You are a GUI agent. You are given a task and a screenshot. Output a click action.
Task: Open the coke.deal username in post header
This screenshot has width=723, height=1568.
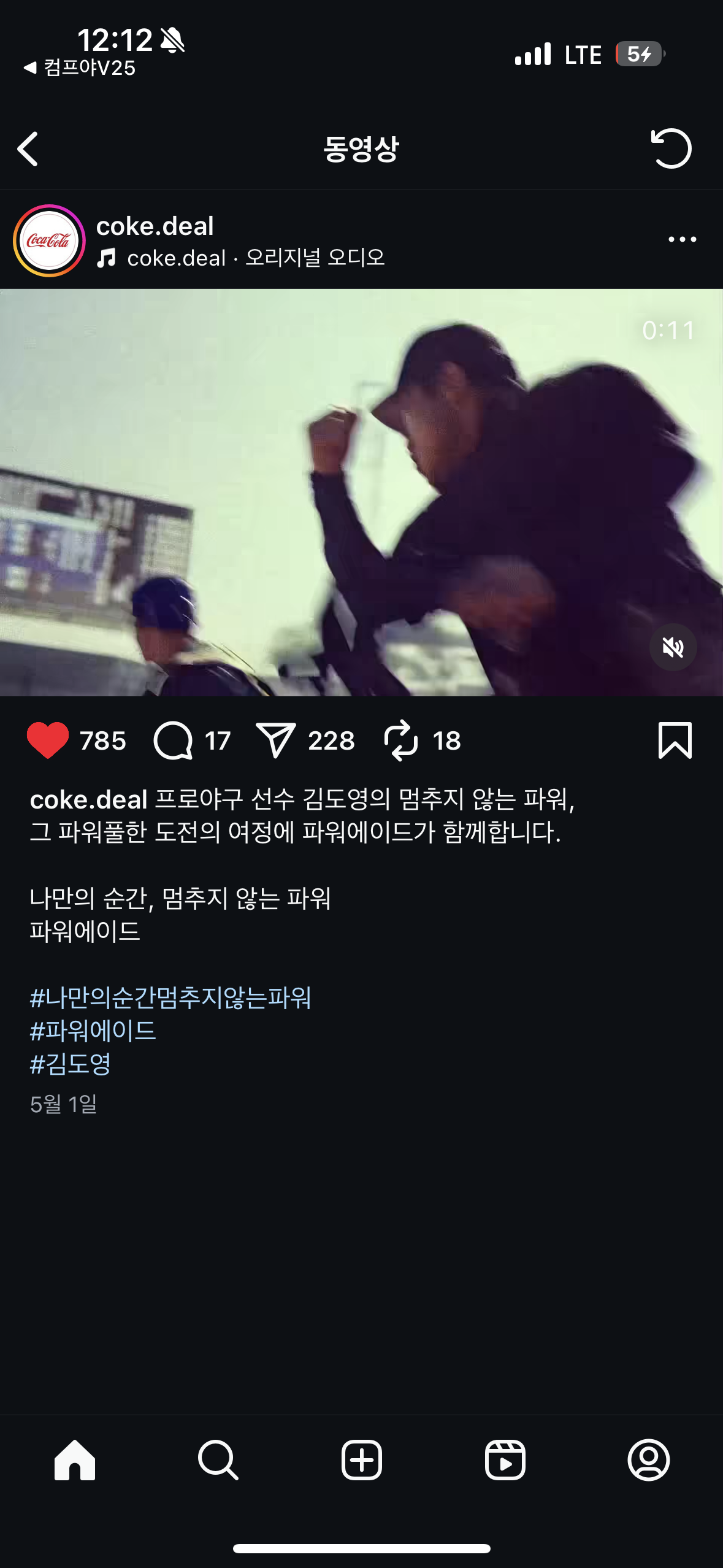pos(155,226)
